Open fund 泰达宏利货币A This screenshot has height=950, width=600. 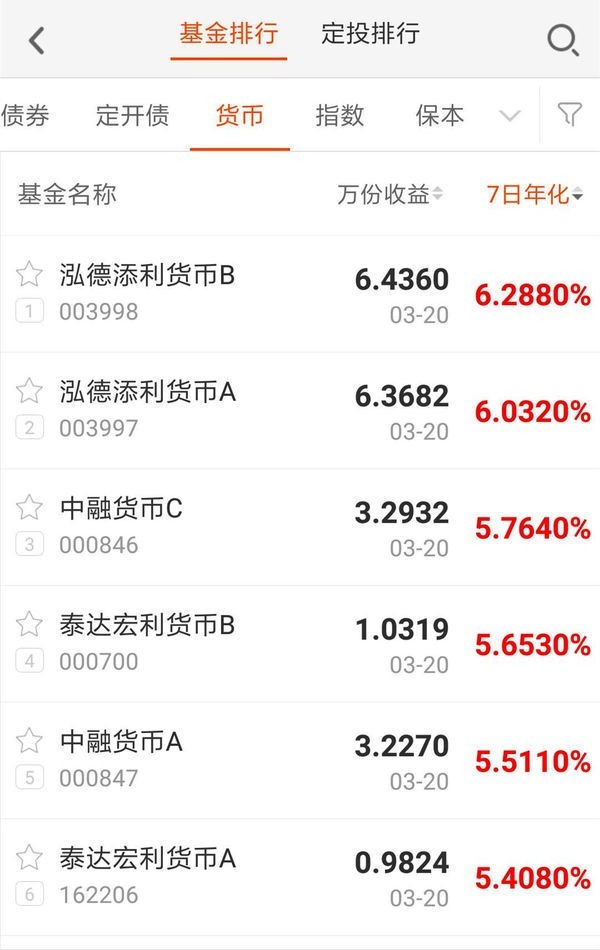pos(147,859)
